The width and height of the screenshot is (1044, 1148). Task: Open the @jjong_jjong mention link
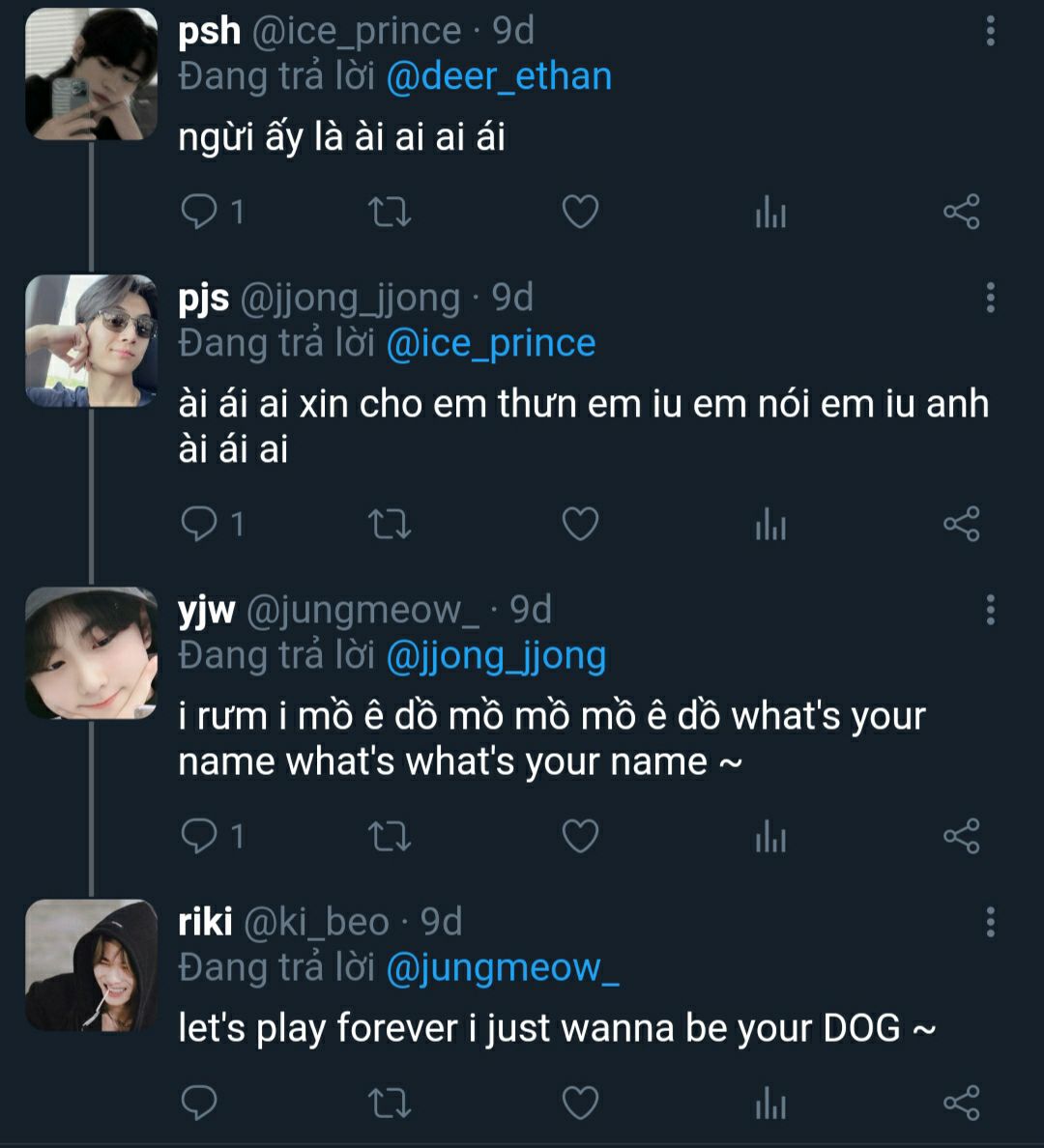[496, 655]
